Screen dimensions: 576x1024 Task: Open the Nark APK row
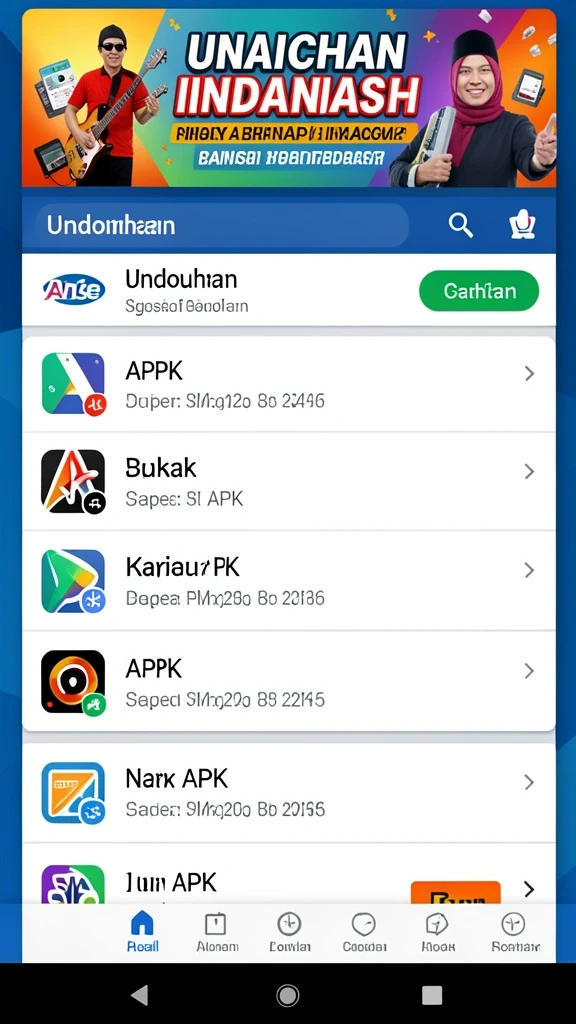[289, 792]
